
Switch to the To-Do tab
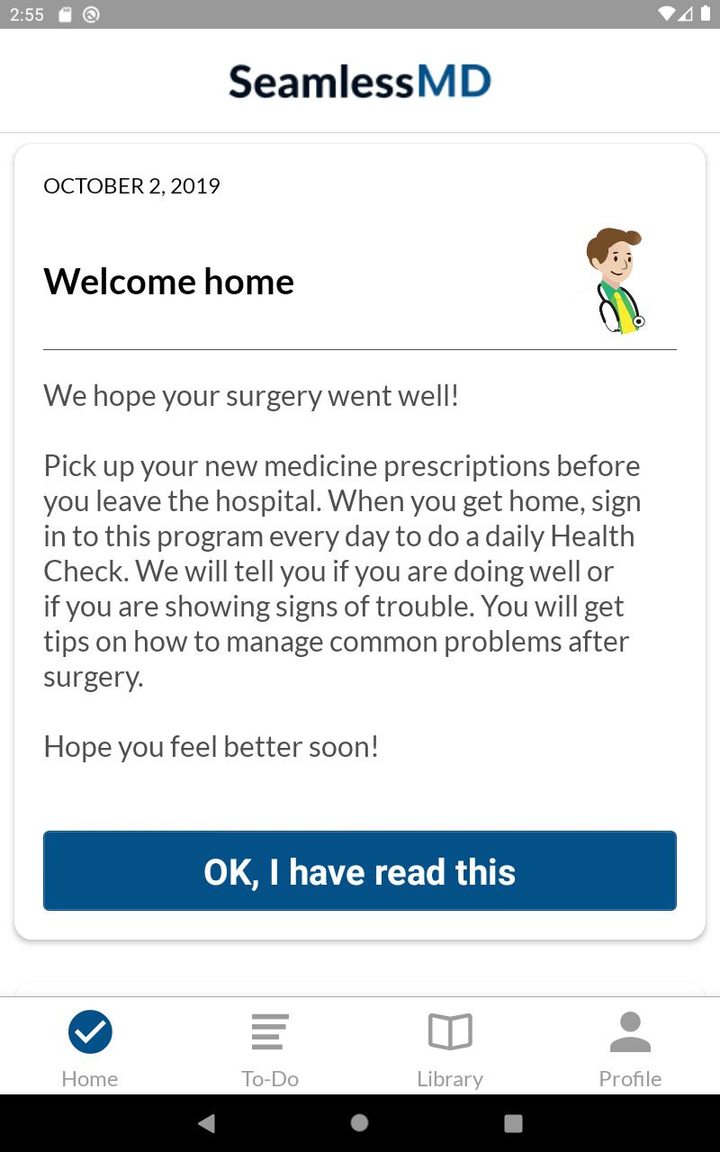(x=270, y=1079)
